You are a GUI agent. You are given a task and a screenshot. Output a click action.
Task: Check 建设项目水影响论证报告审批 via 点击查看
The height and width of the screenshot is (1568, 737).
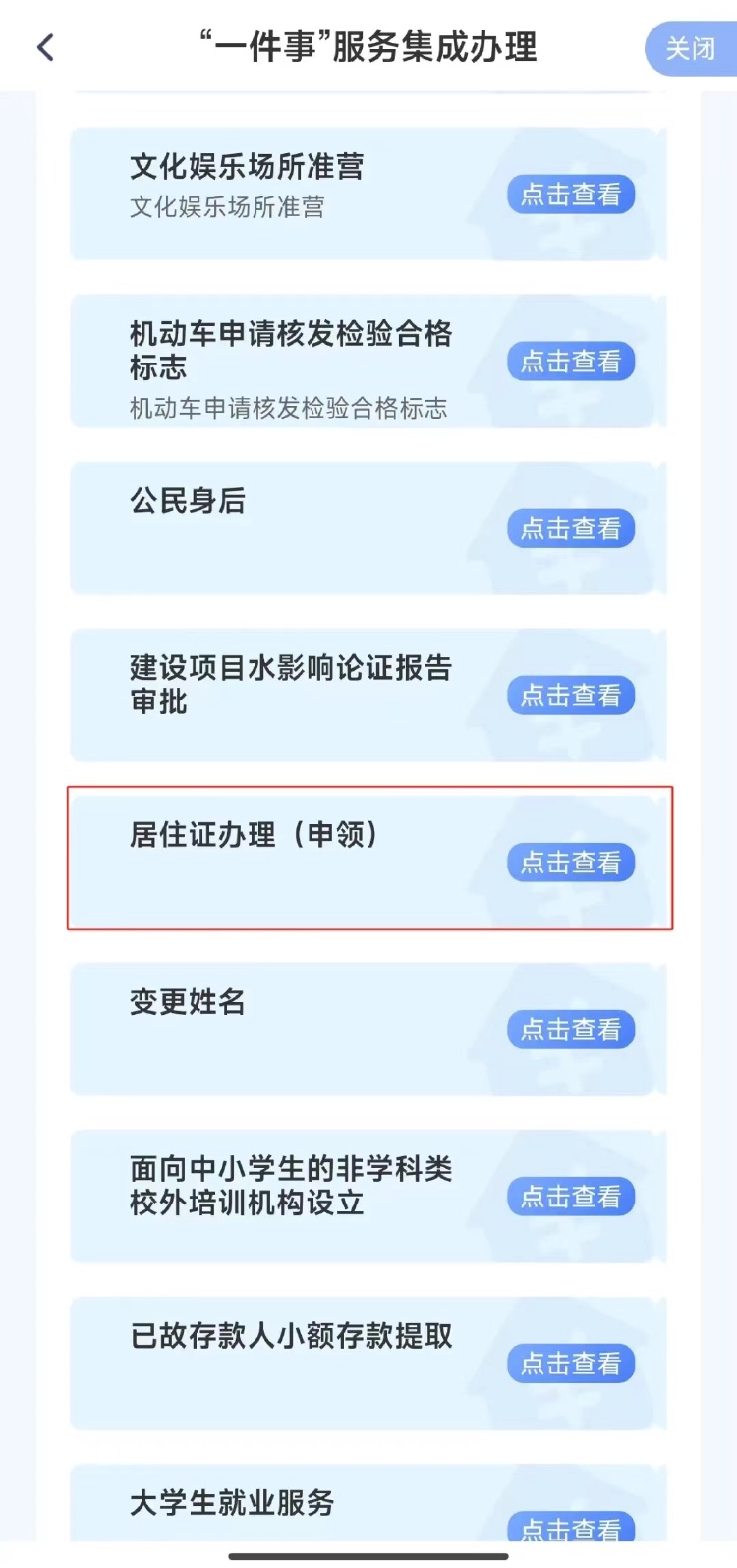pos(571,696)
